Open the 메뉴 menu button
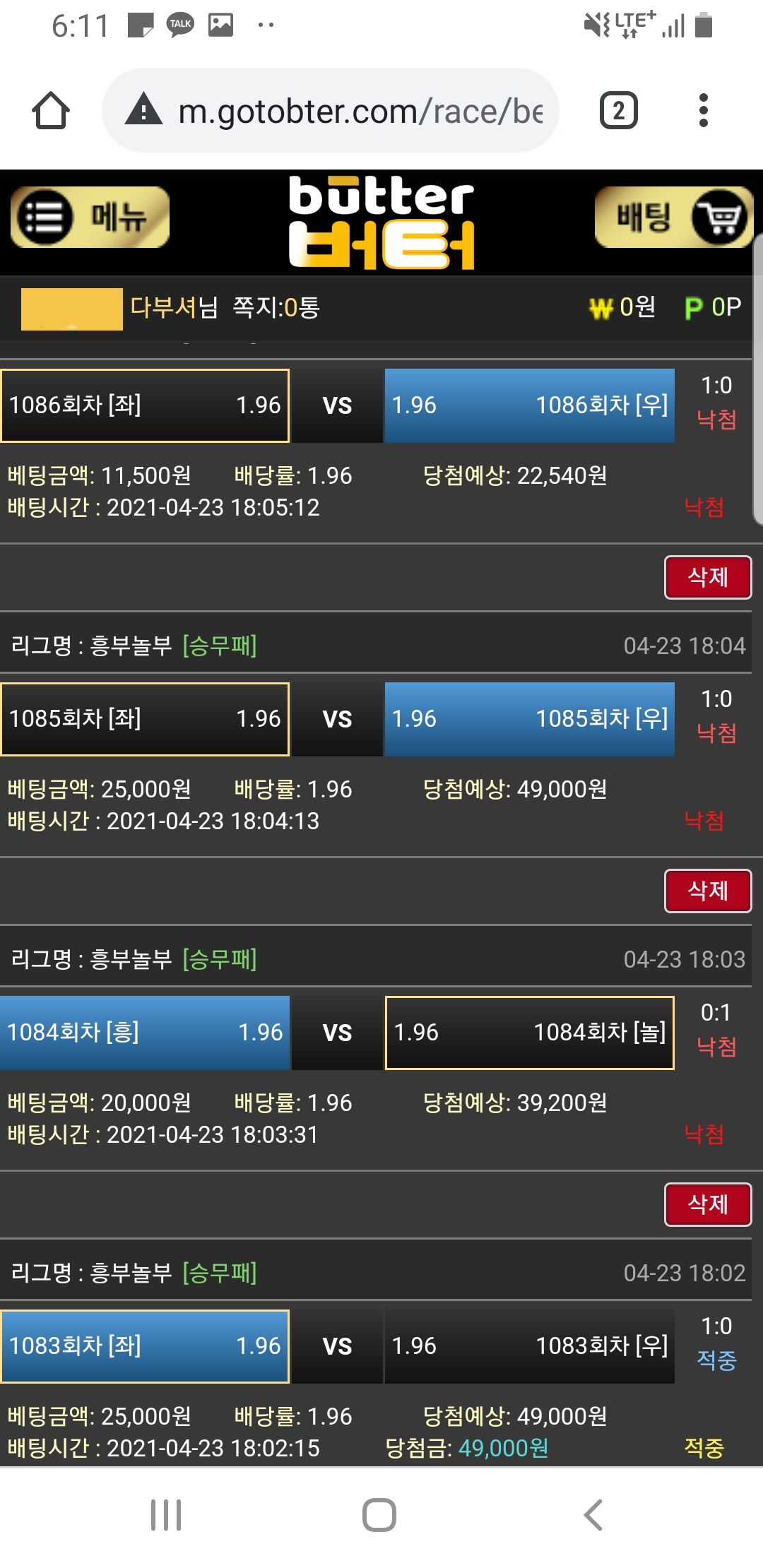763x1568 pixels. (x=90, y=217)
